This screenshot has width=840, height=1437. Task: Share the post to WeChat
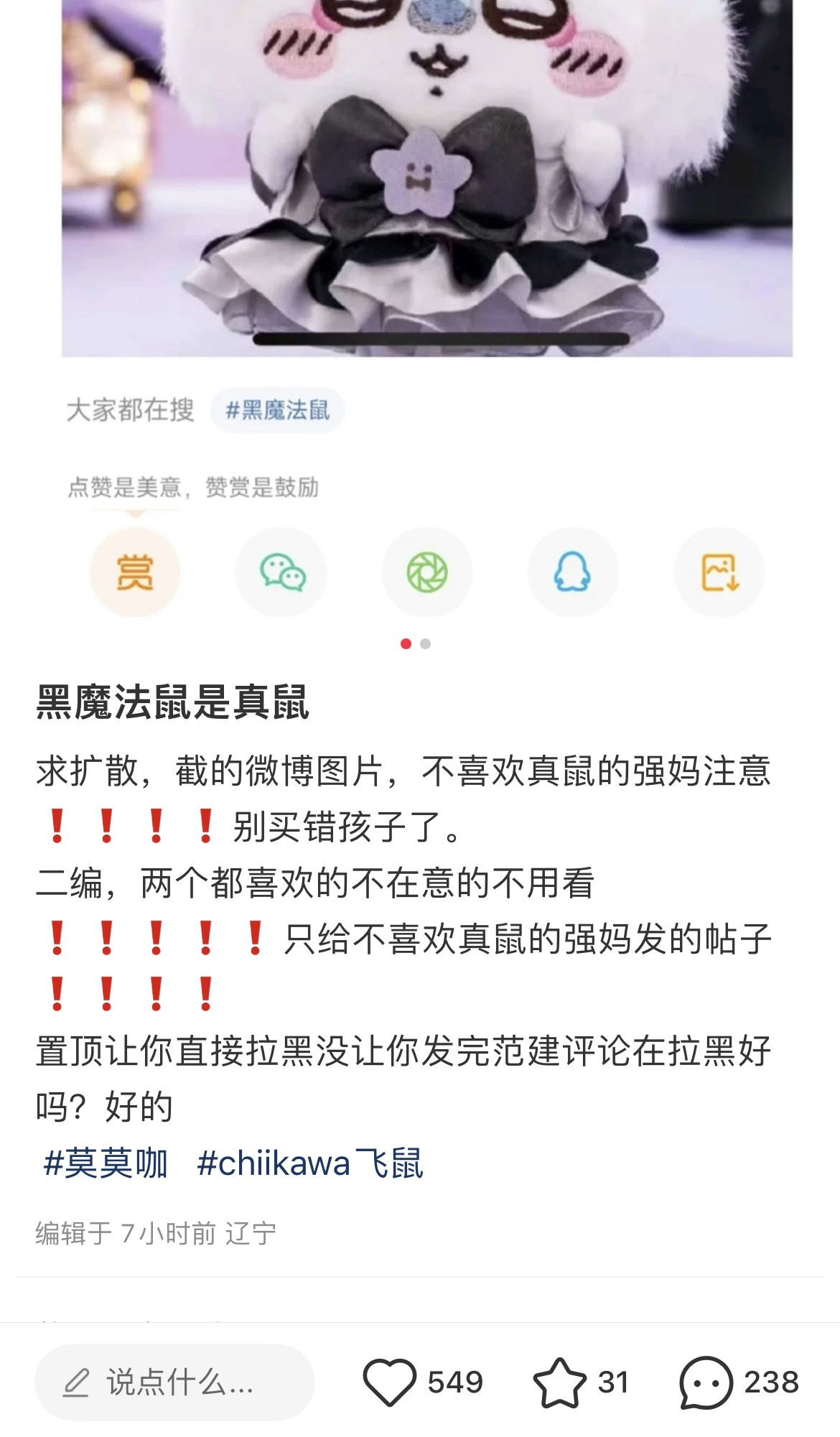coord(281,572)
